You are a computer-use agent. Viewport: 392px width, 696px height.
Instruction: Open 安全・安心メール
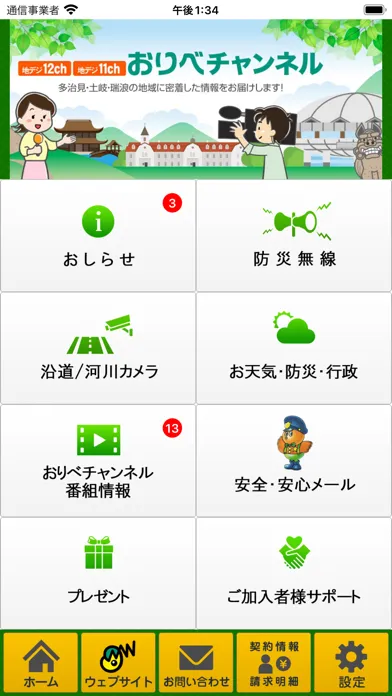(x=294, y=461)
